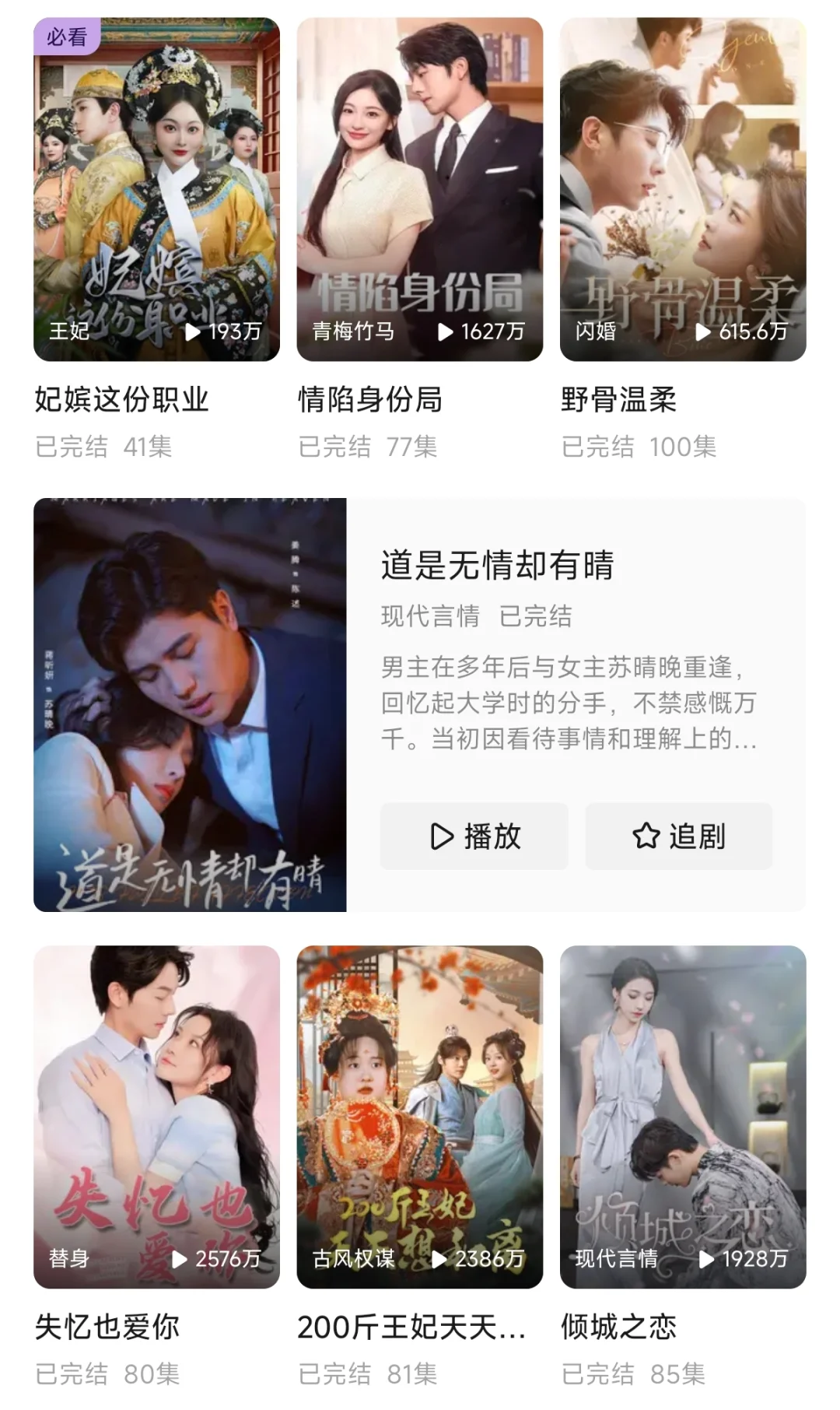Open the drama 妃嫔这份职业
This screenshot has width=840, height=1410.
tap(156, 190)
